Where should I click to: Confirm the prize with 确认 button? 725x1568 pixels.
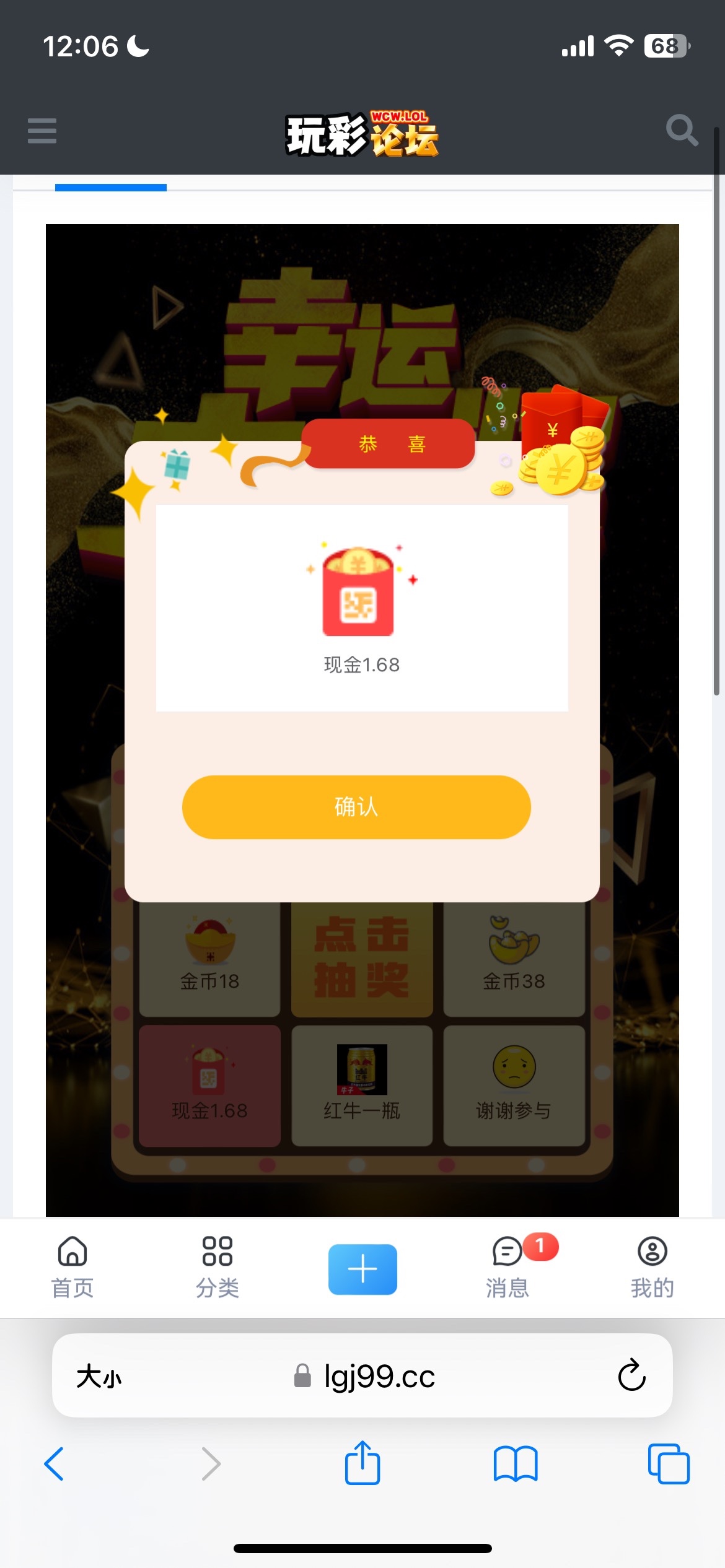pyautogui.click(x=356, y=807)
